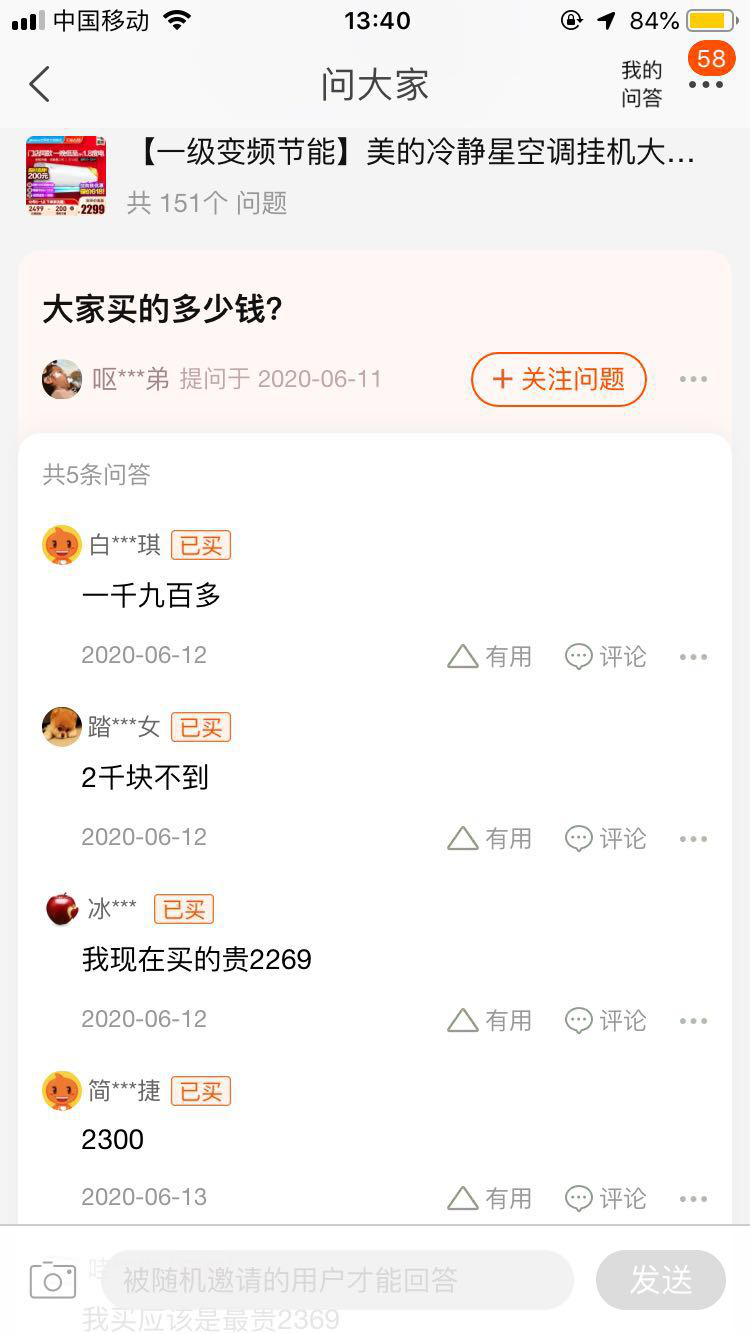Viewport: 750px width, 1334px height.
Task: Comment on 踏***女's answer
Action: [606, 839]
